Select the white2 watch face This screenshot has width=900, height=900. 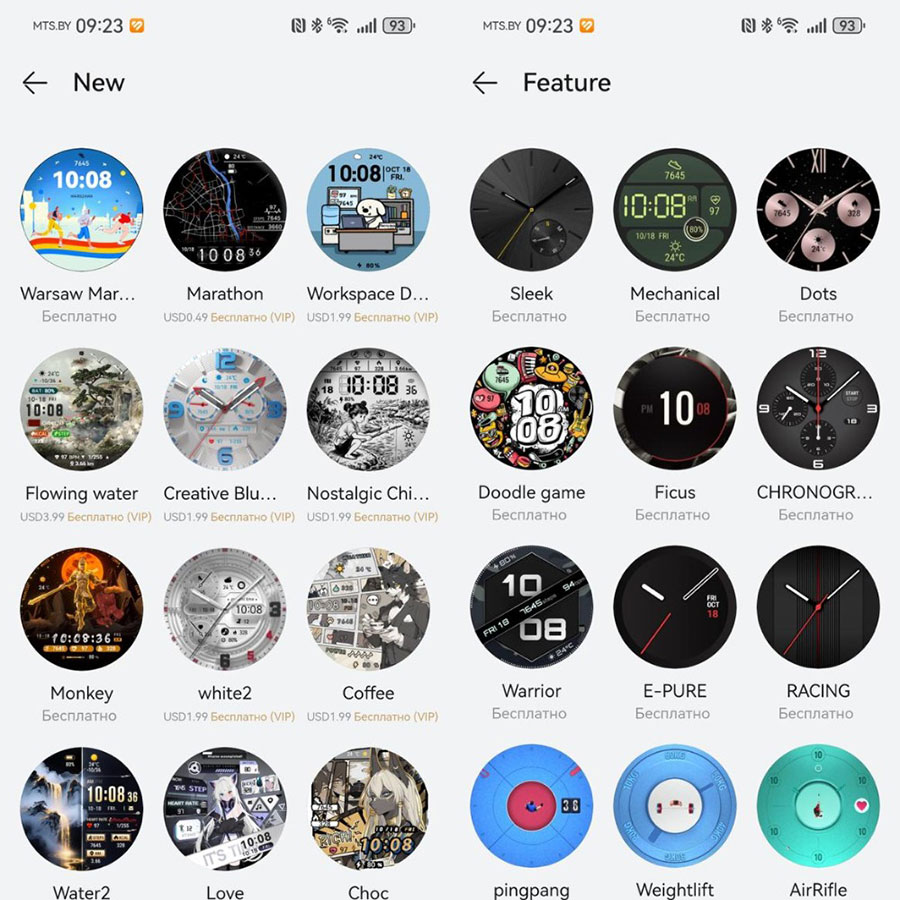[x=225, y=608]
